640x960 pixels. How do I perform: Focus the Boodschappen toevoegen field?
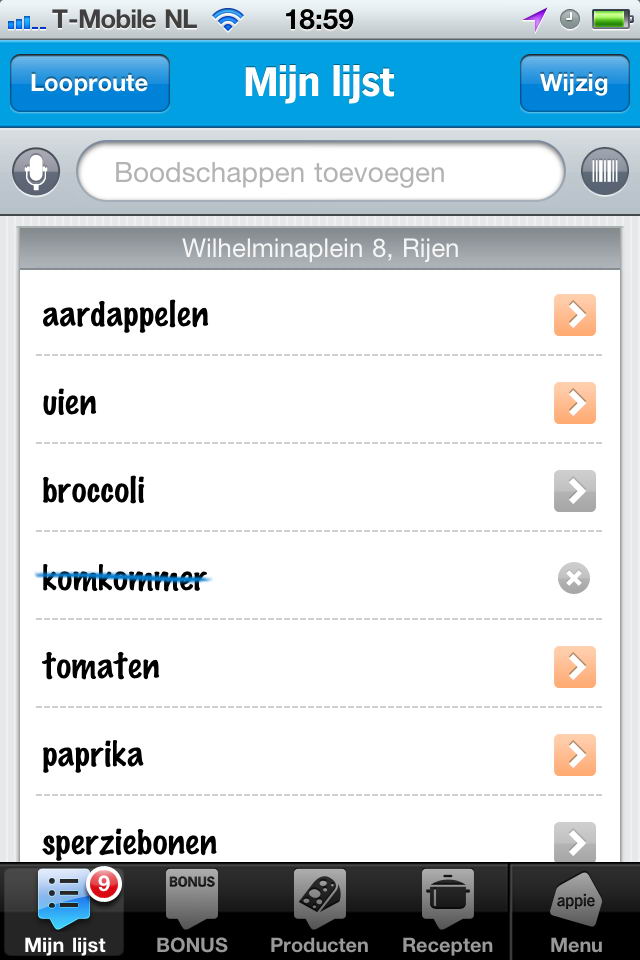[320, 173]
